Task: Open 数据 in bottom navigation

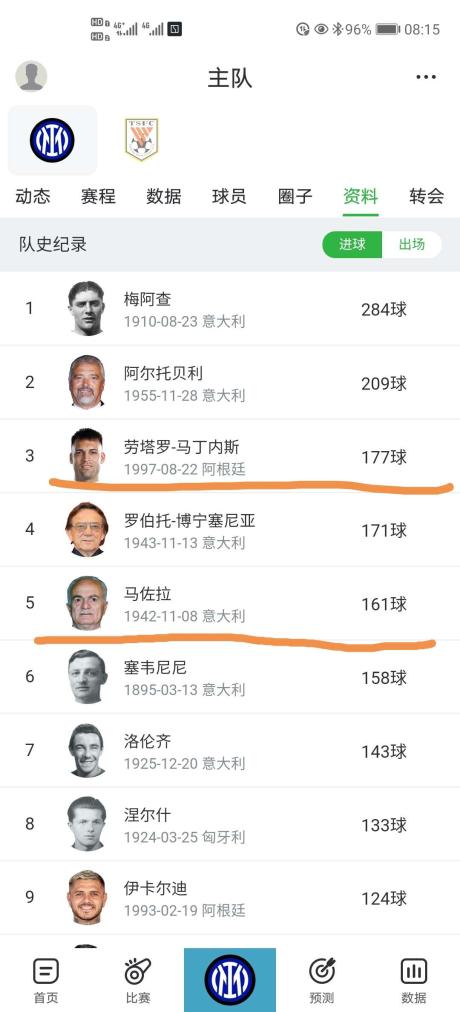Action: [414, 980]
